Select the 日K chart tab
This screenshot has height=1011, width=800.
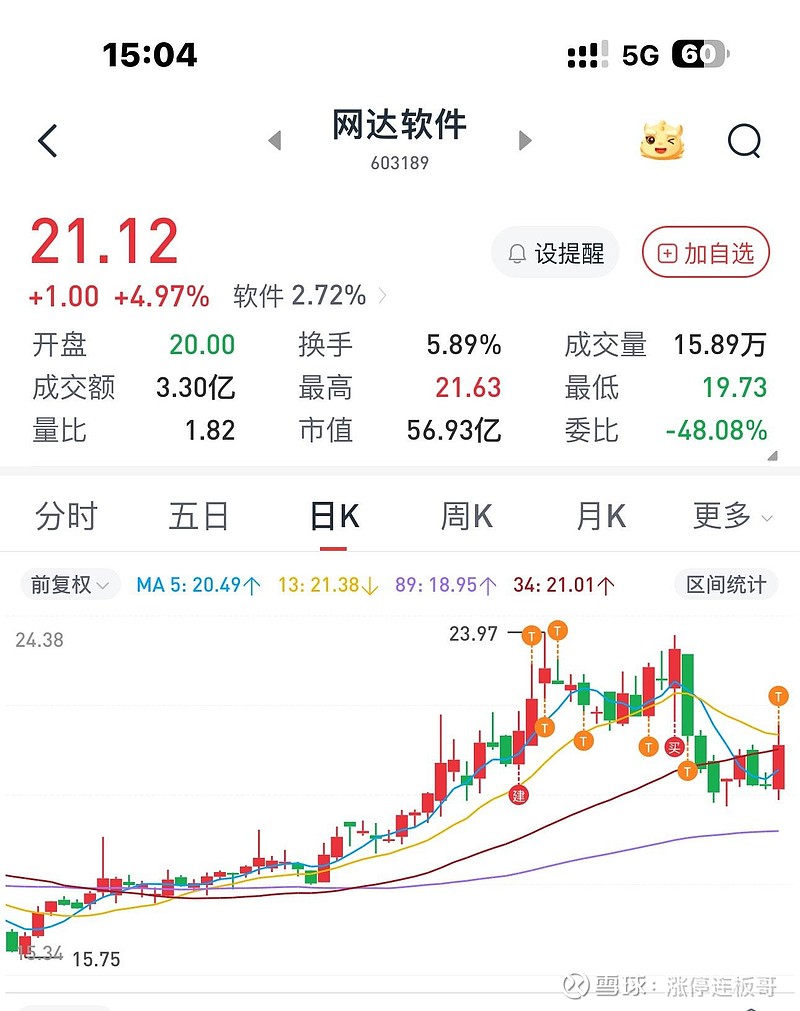334,516
